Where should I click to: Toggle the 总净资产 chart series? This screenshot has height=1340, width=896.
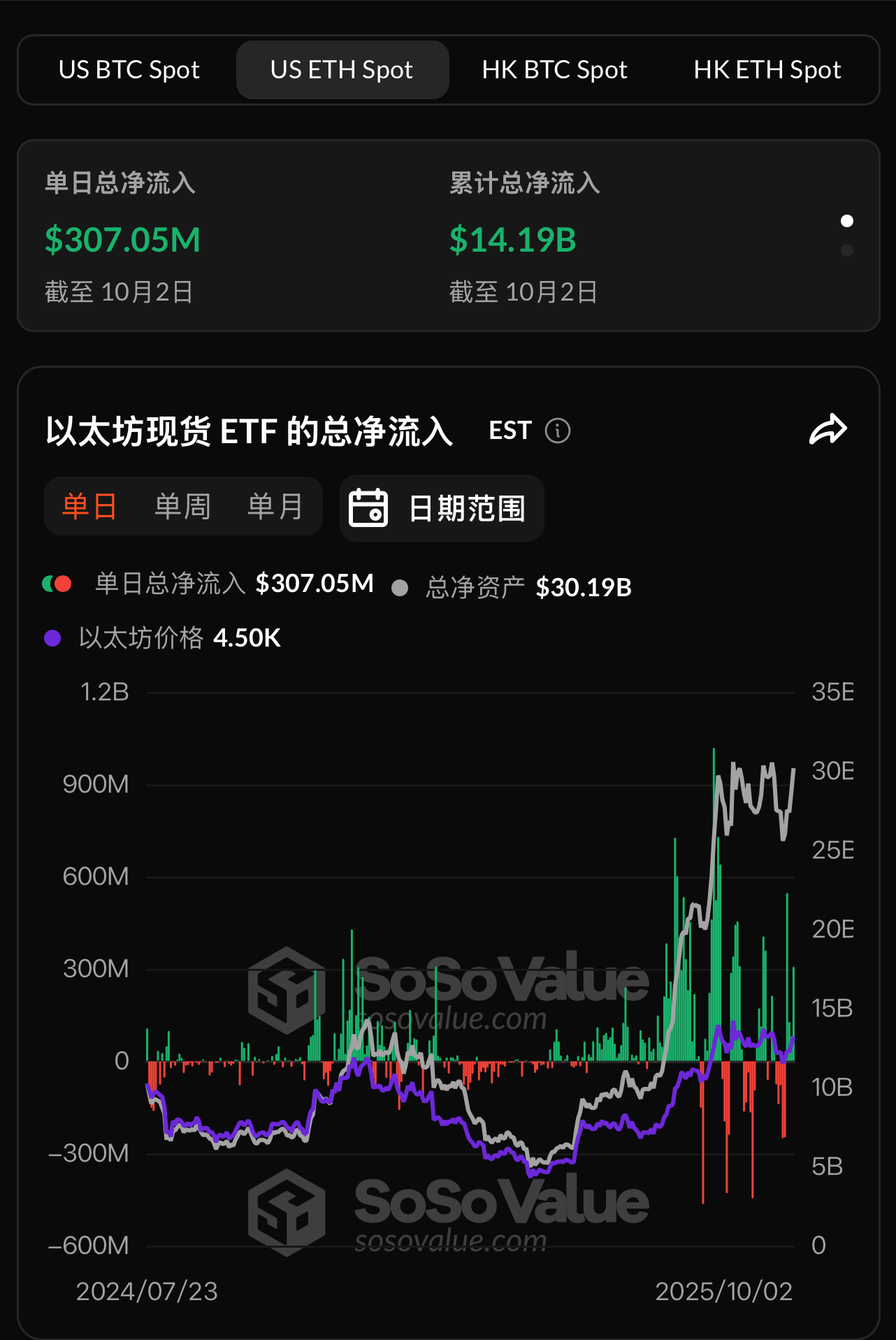(475, 587)
